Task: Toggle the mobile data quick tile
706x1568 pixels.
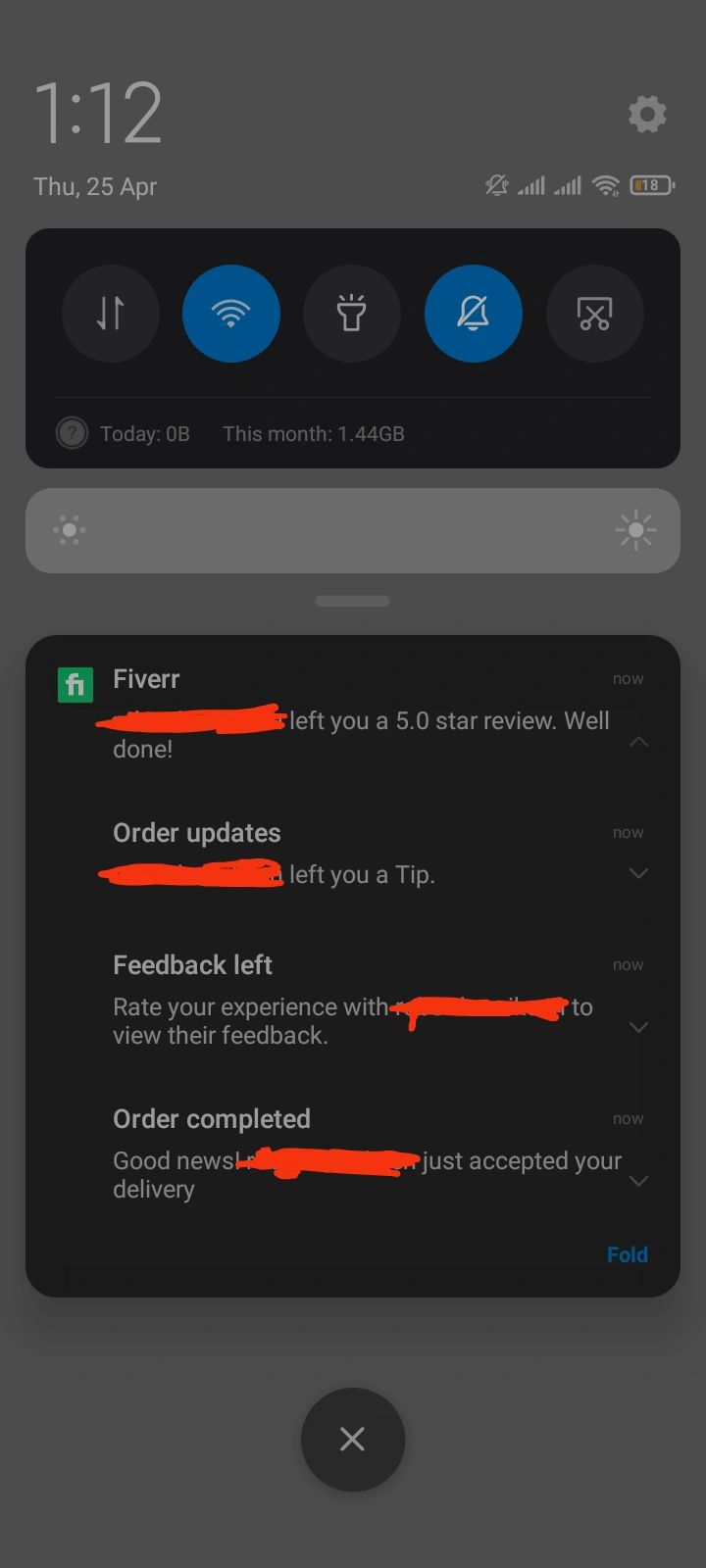Action: click(x=111, y=314)
